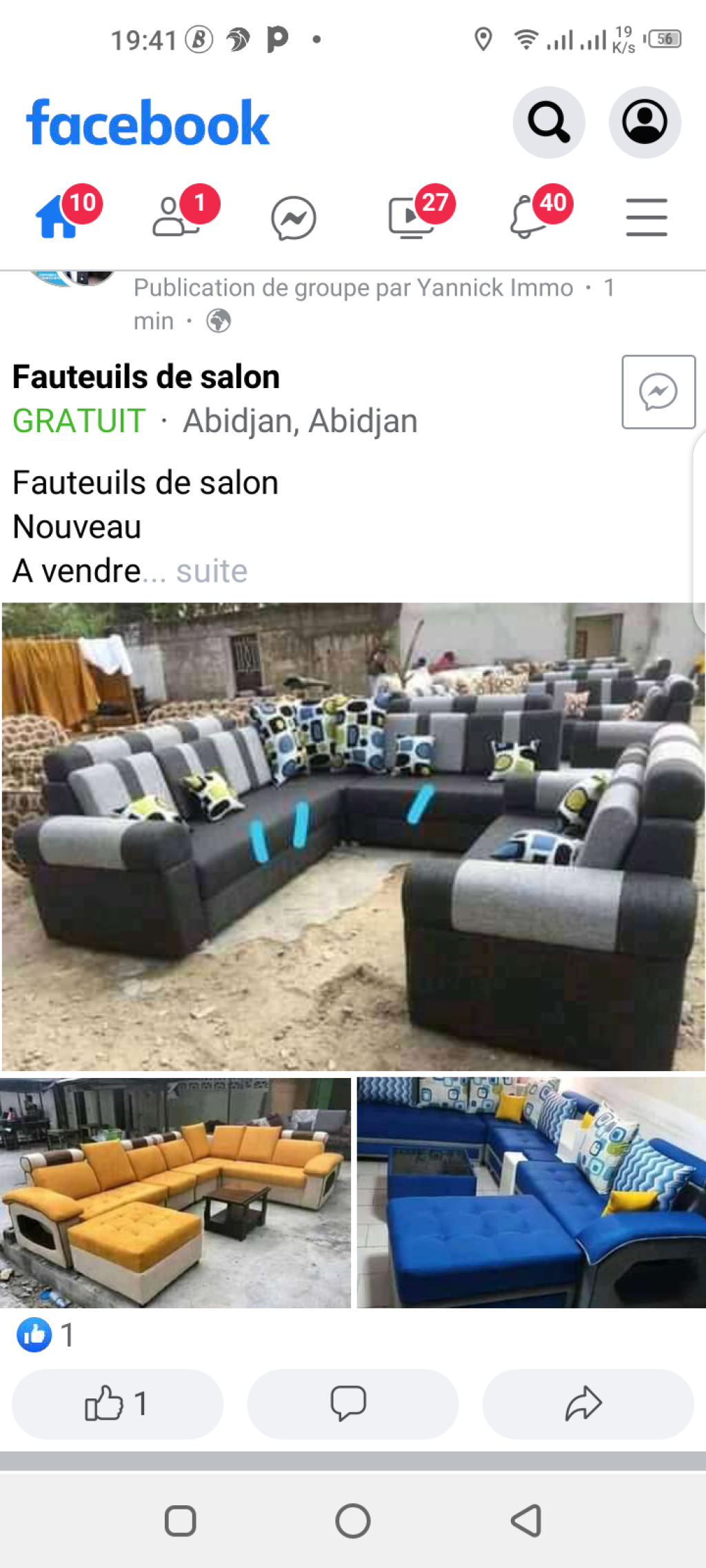Comment on the sofa post
The image size is (706, 1568).
[x=352, y=1403]
